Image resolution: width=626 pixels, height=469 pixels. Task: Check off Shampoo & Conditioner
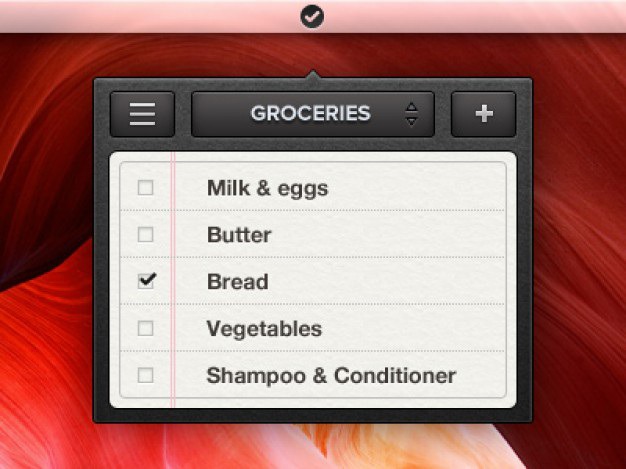click(x=146, y=376)
